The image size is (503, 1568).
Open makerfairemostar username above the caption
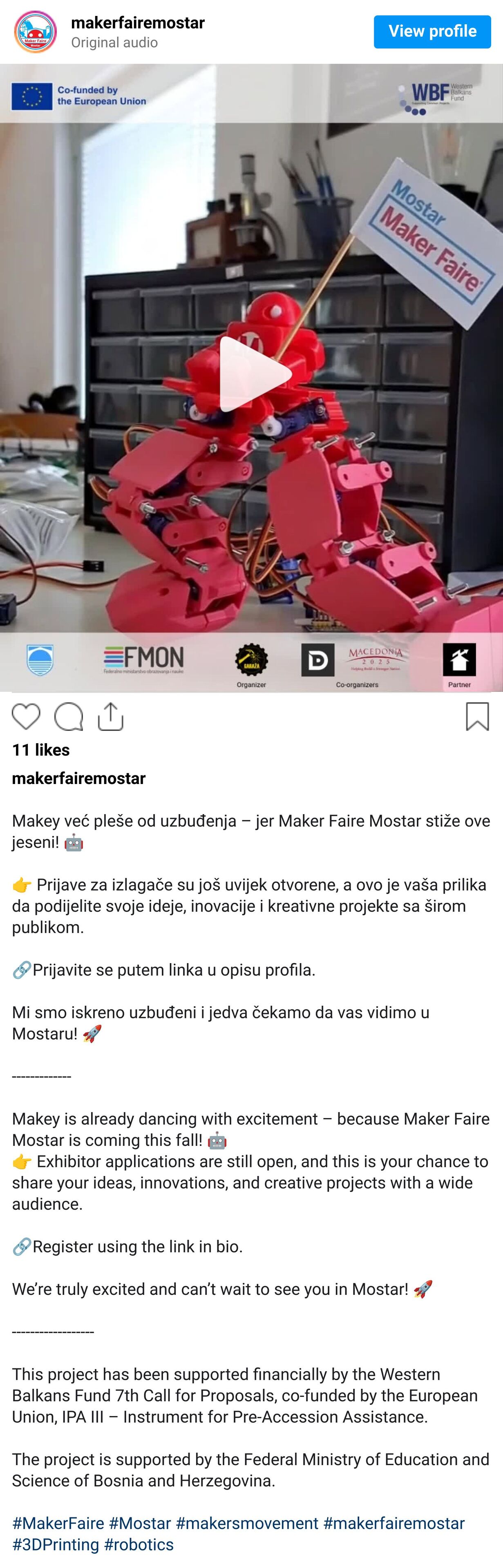pos(78,779)
